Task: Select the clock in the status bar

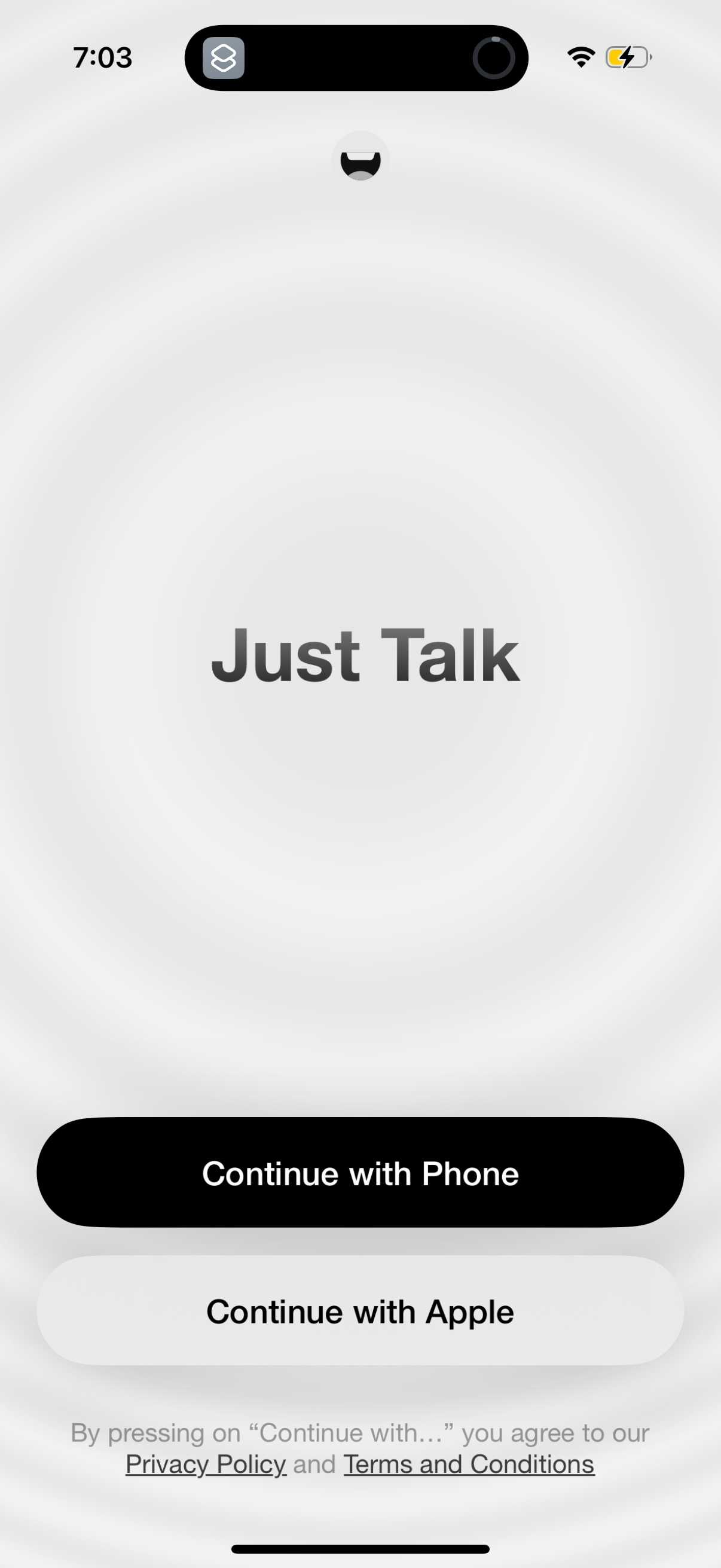Action: tap(102, 57)
